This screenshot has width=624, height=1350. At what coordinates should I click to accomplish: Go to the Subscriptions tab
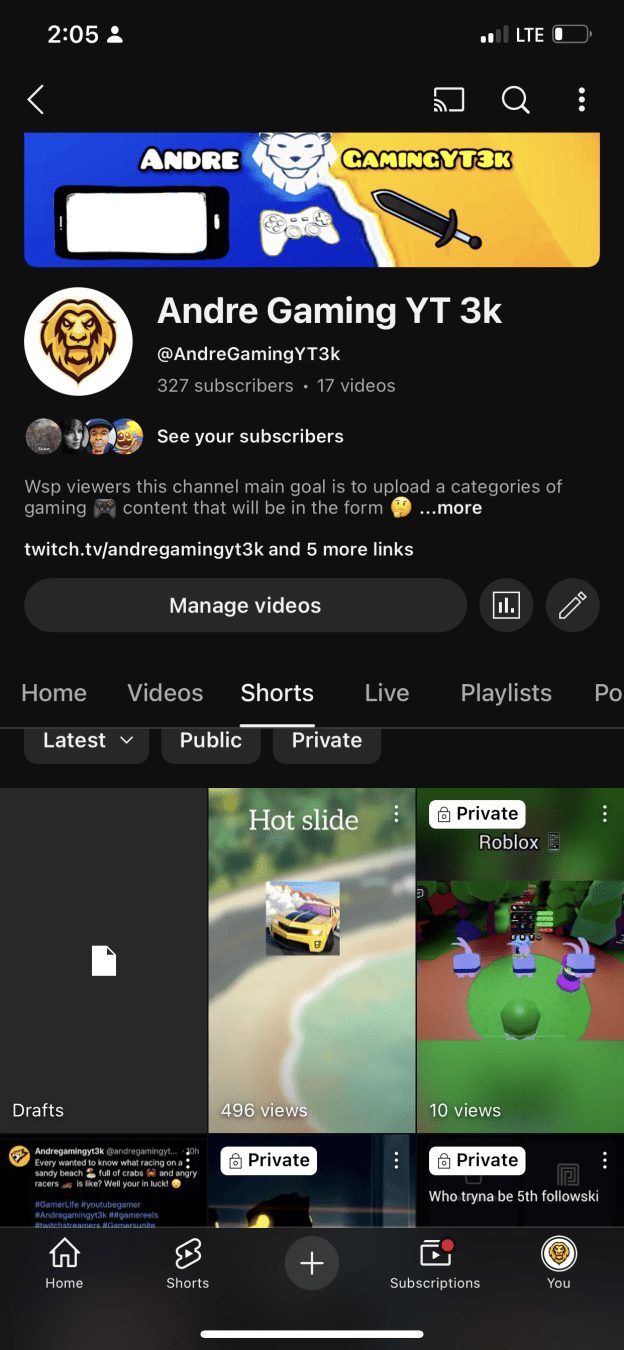pos(435,1263)
